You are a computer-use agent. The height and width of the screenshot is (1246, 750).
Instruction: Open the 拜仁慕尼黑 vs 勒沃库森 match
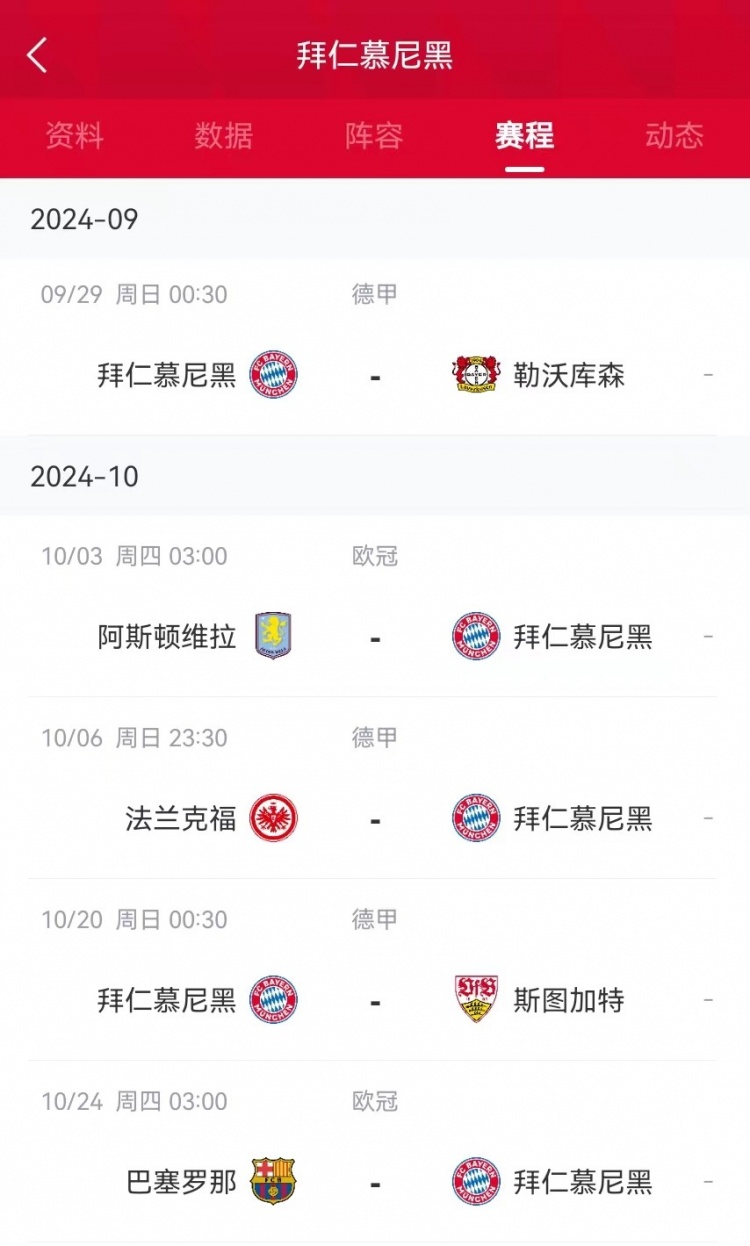coord(375,347)
